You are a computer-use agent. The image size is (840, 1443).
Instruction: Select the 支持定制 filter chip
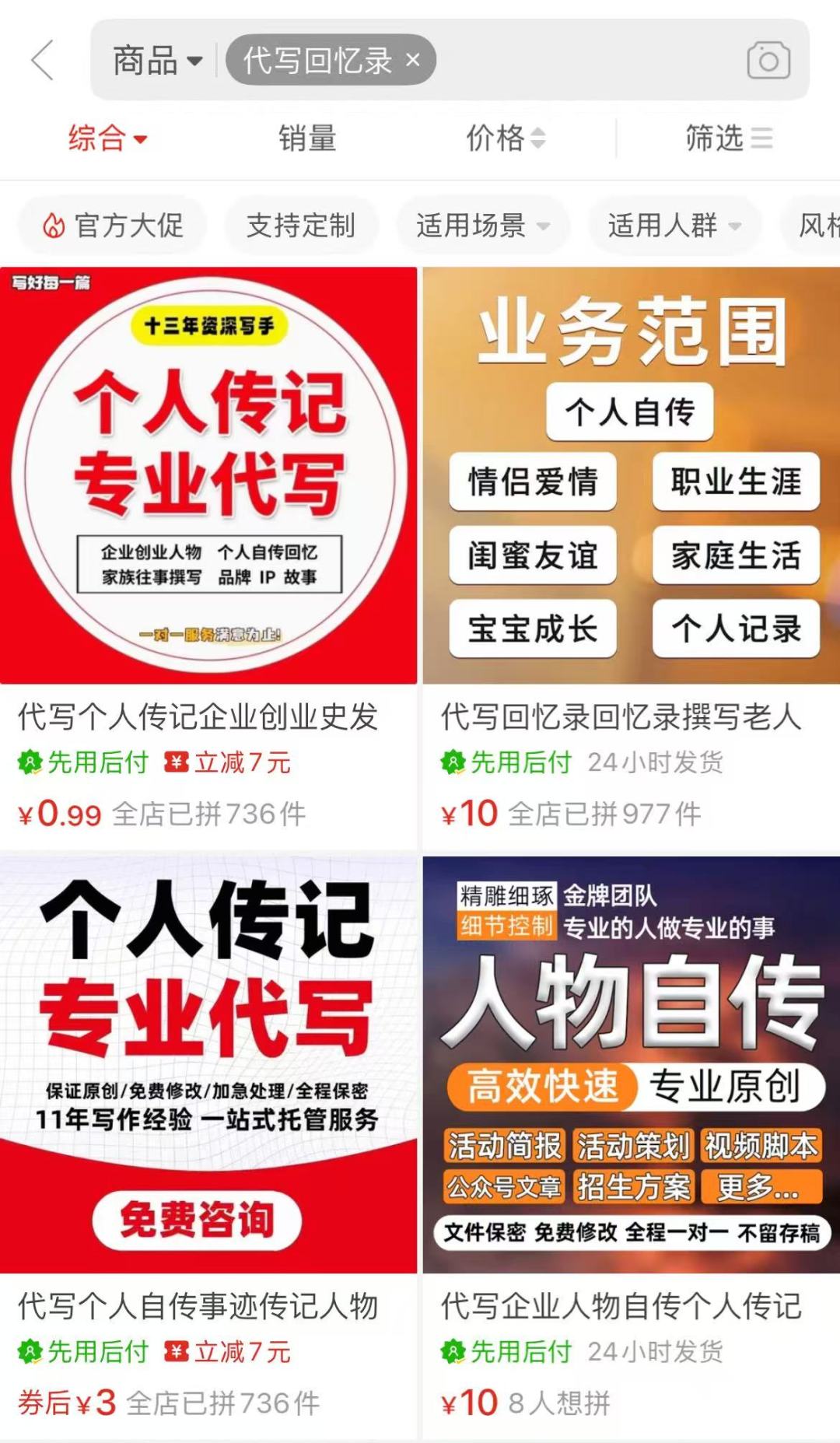pyautogui.click(x=301, y=226)
